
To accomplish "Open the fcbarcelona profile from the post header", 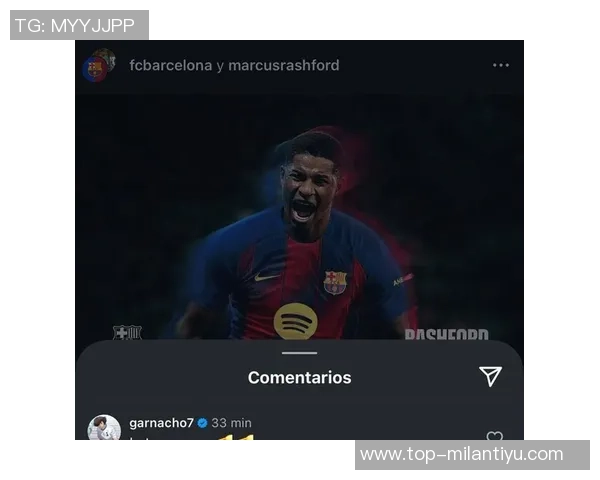I will (170, 65).
